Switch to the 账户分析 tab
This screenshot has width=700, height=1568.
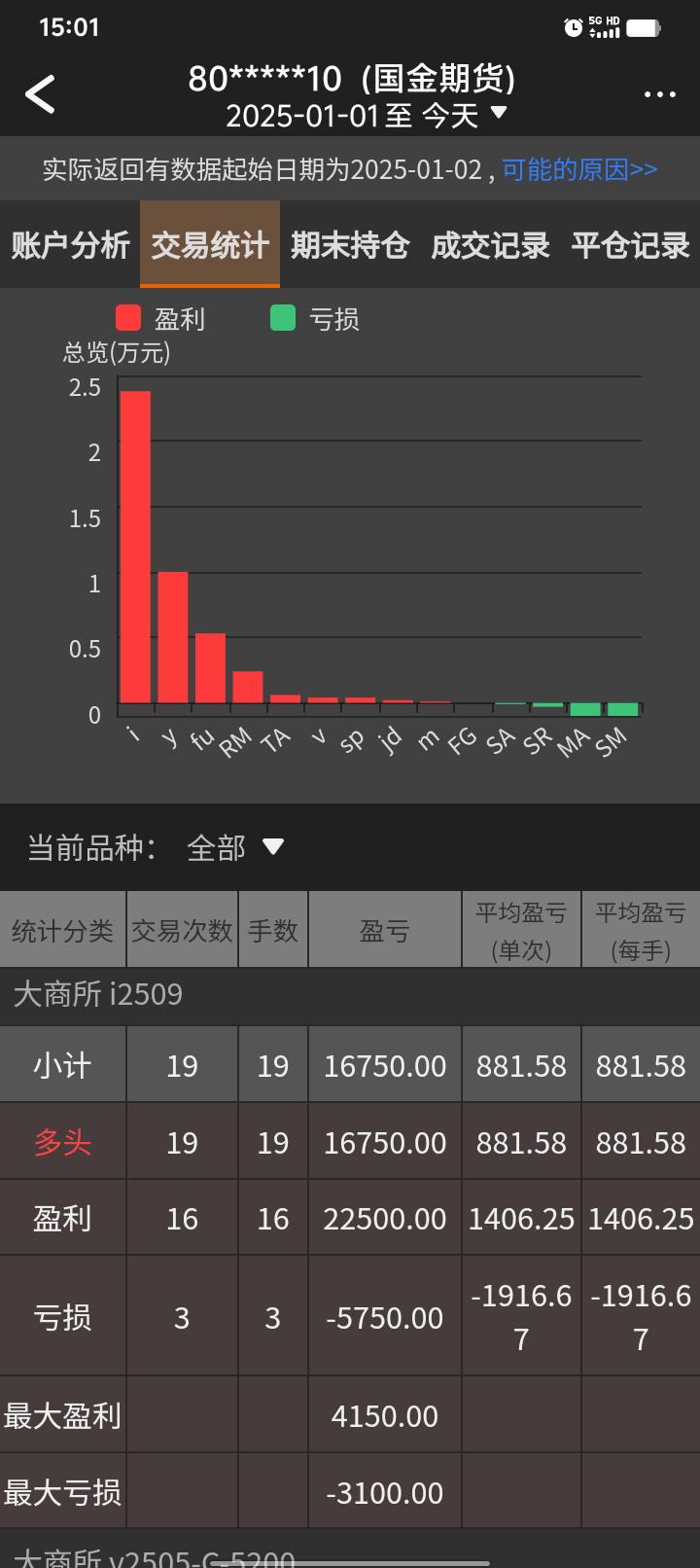[70, 245]
